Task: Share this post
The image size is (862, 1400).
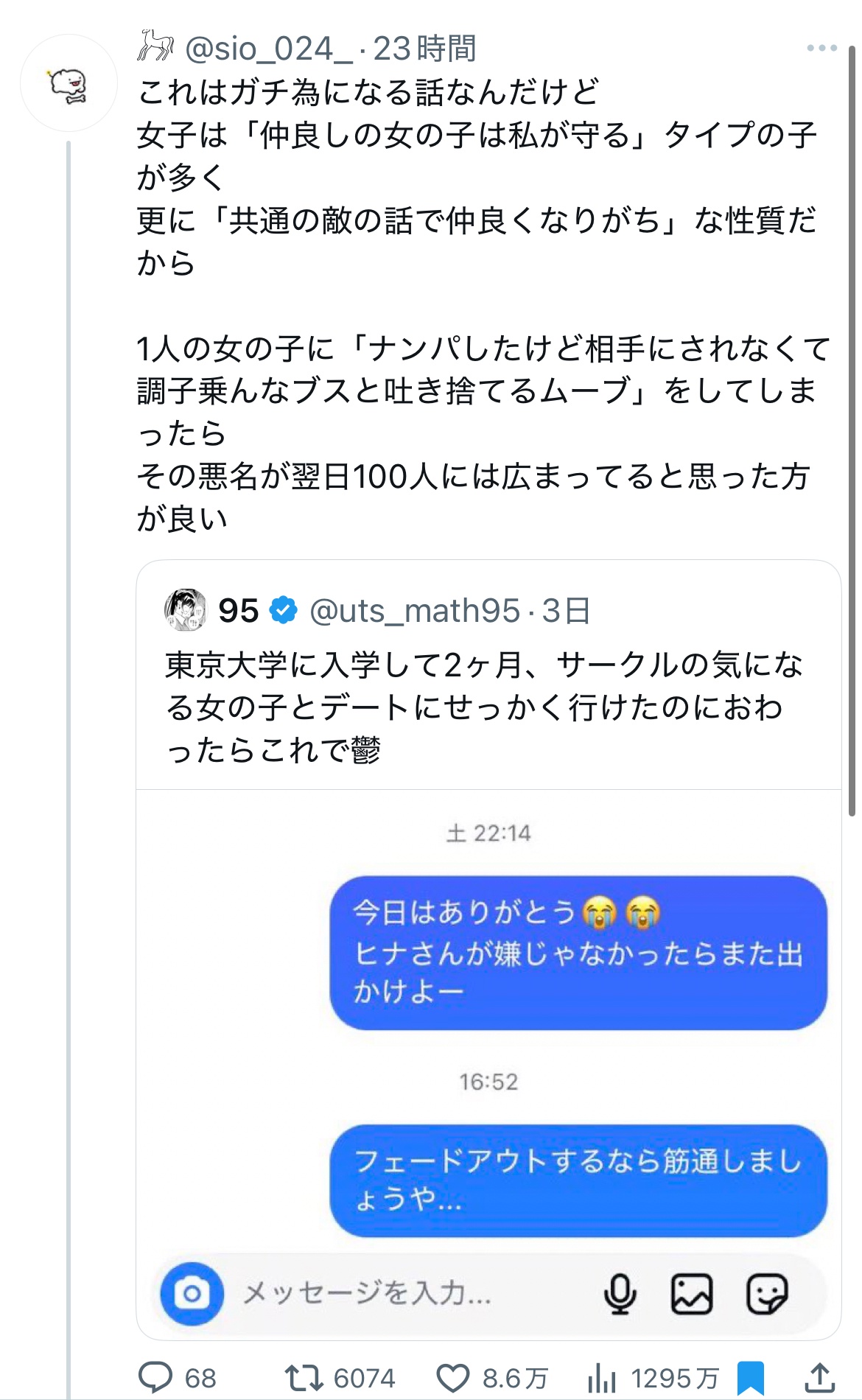Action: coord(819,1376)
